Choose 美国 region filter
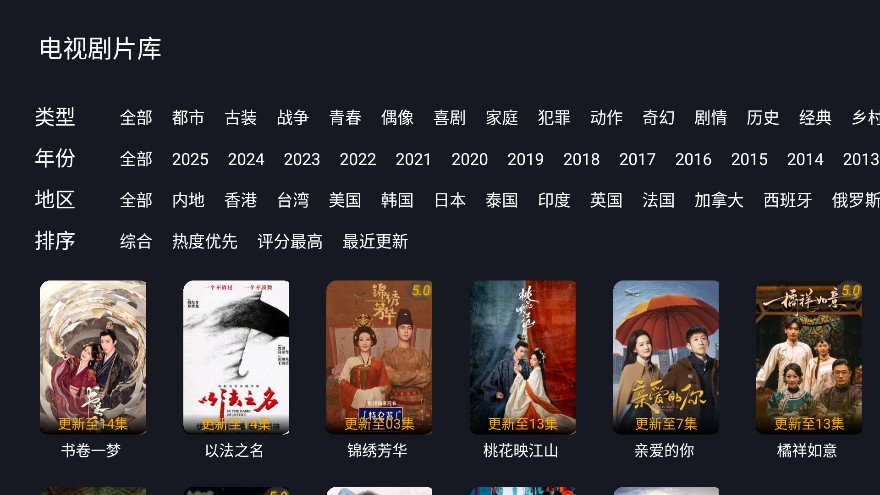The width and height of the screenshot is (880, 495). pos(345,200)
